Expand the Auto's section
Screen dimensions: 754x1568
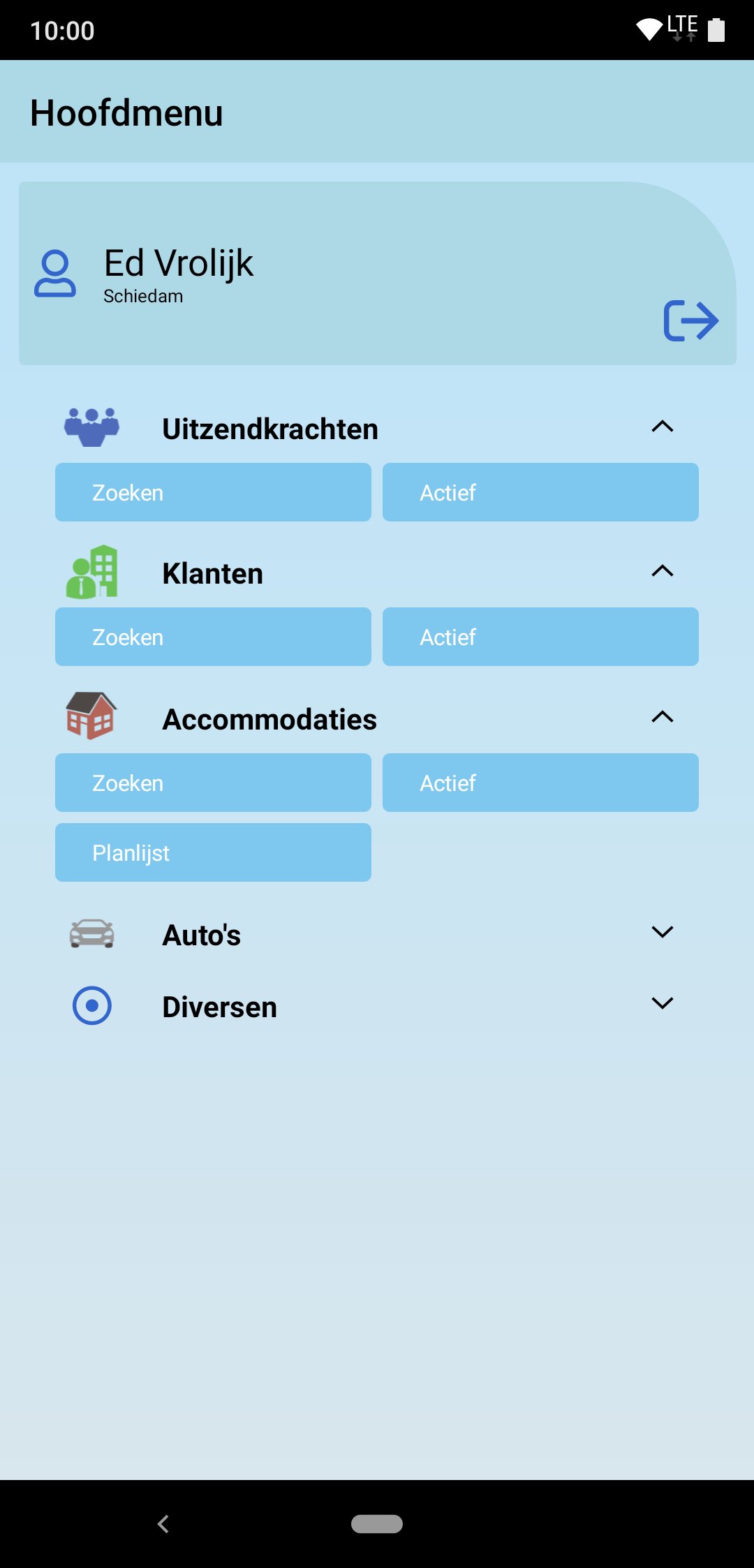click(663, 932)
